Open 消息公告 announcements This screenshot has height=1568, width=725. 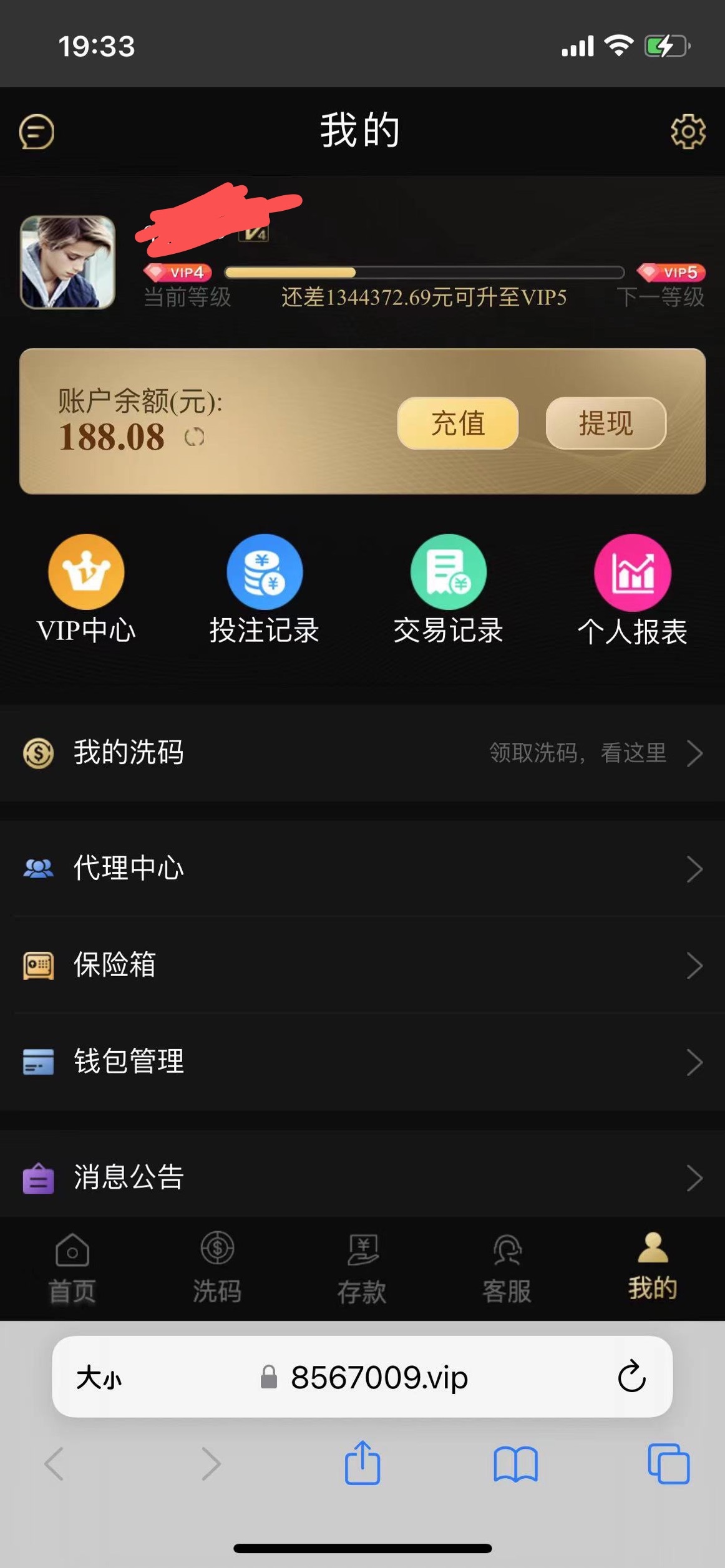(362, 1178)
